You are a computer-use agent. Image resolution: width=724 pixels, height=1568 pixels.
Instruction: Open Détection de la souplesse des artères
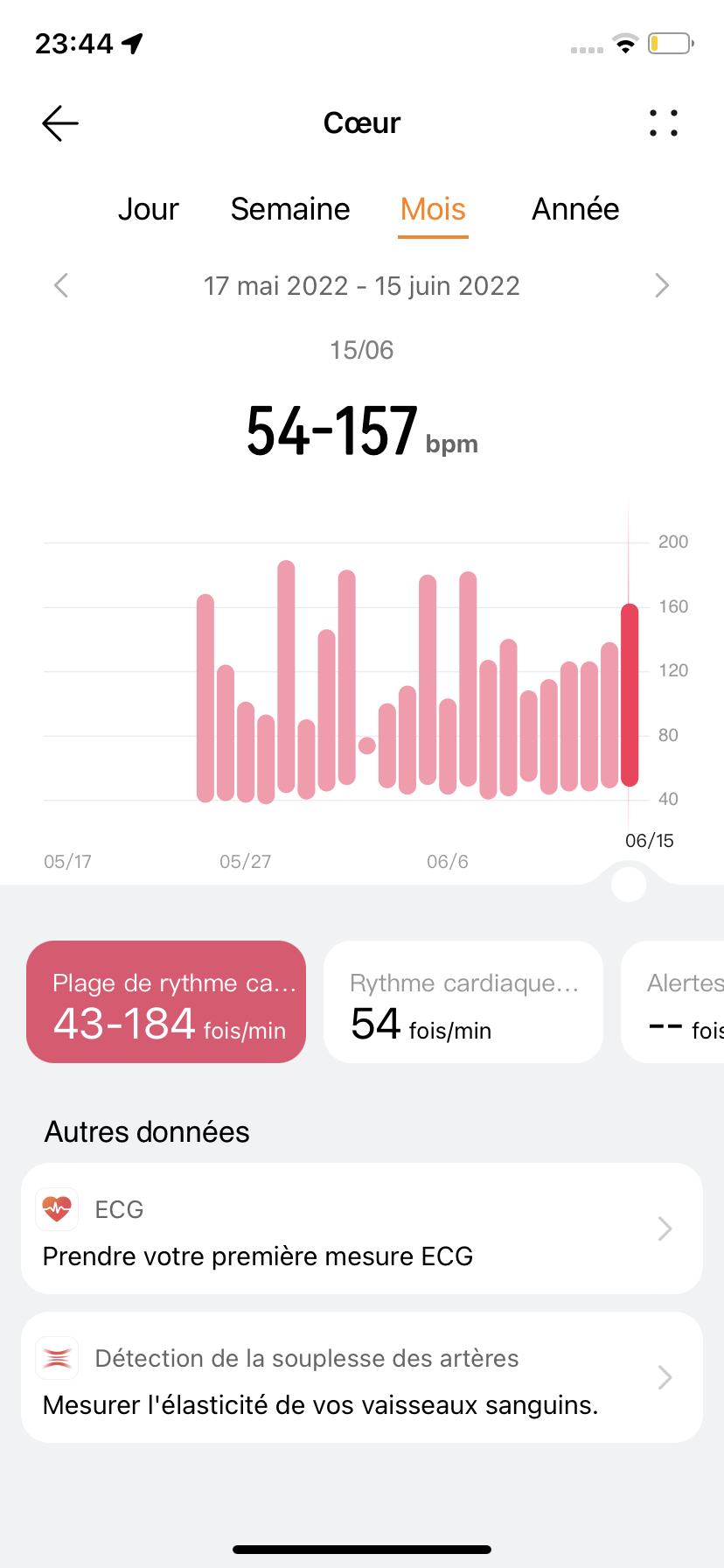point(362,1377)
